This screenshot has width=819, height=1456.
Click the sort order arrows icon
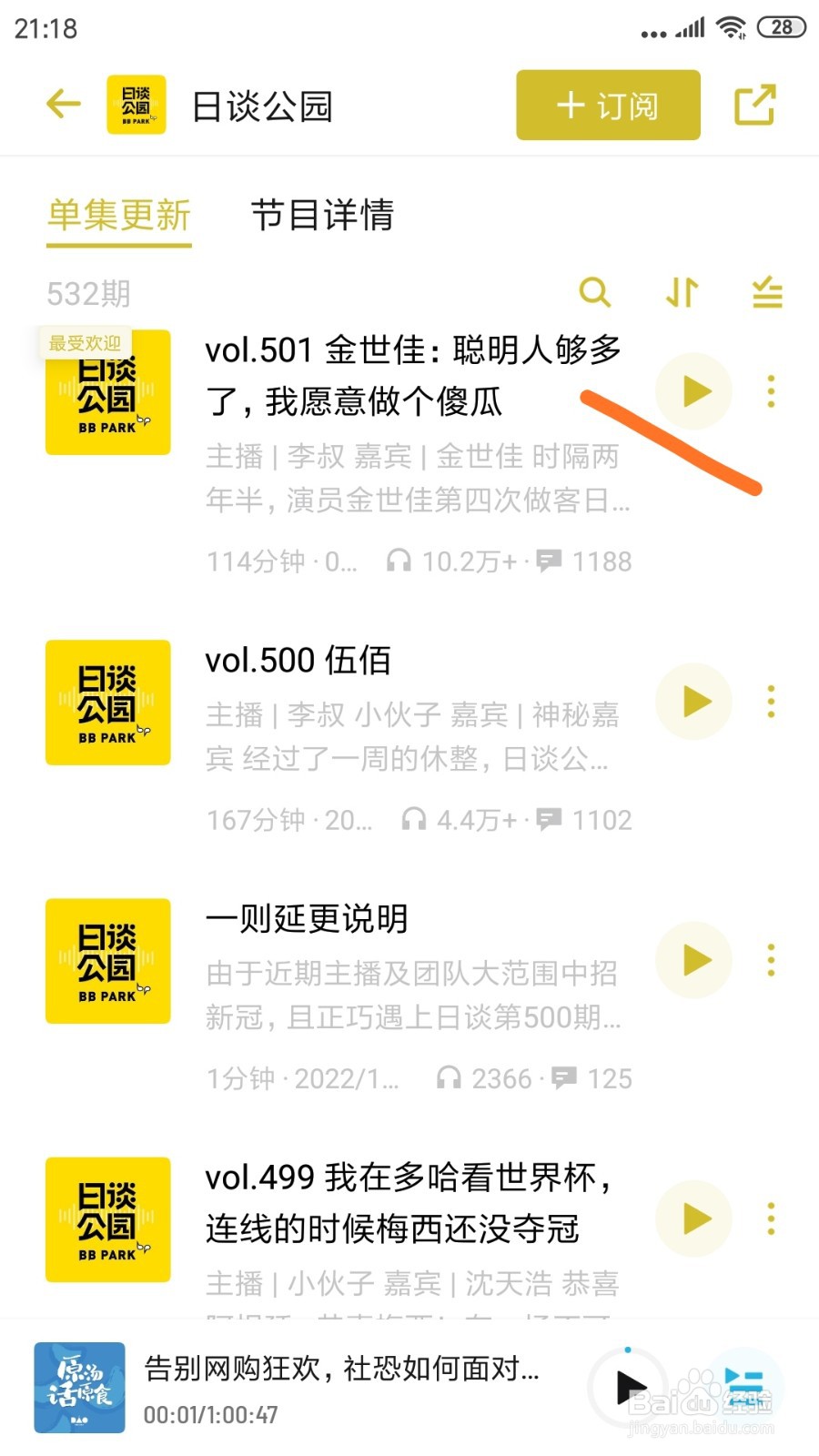[681, 293]
